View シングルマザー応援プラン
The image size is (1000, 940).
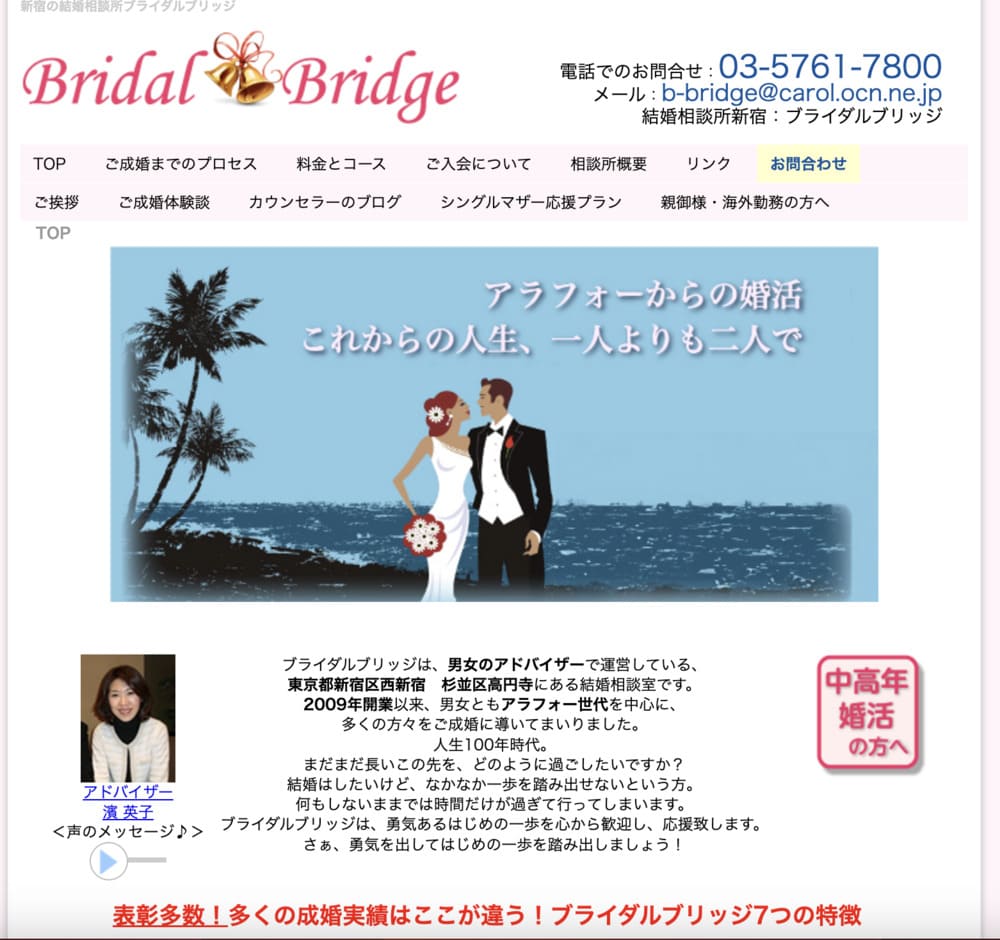coord(531,202)
